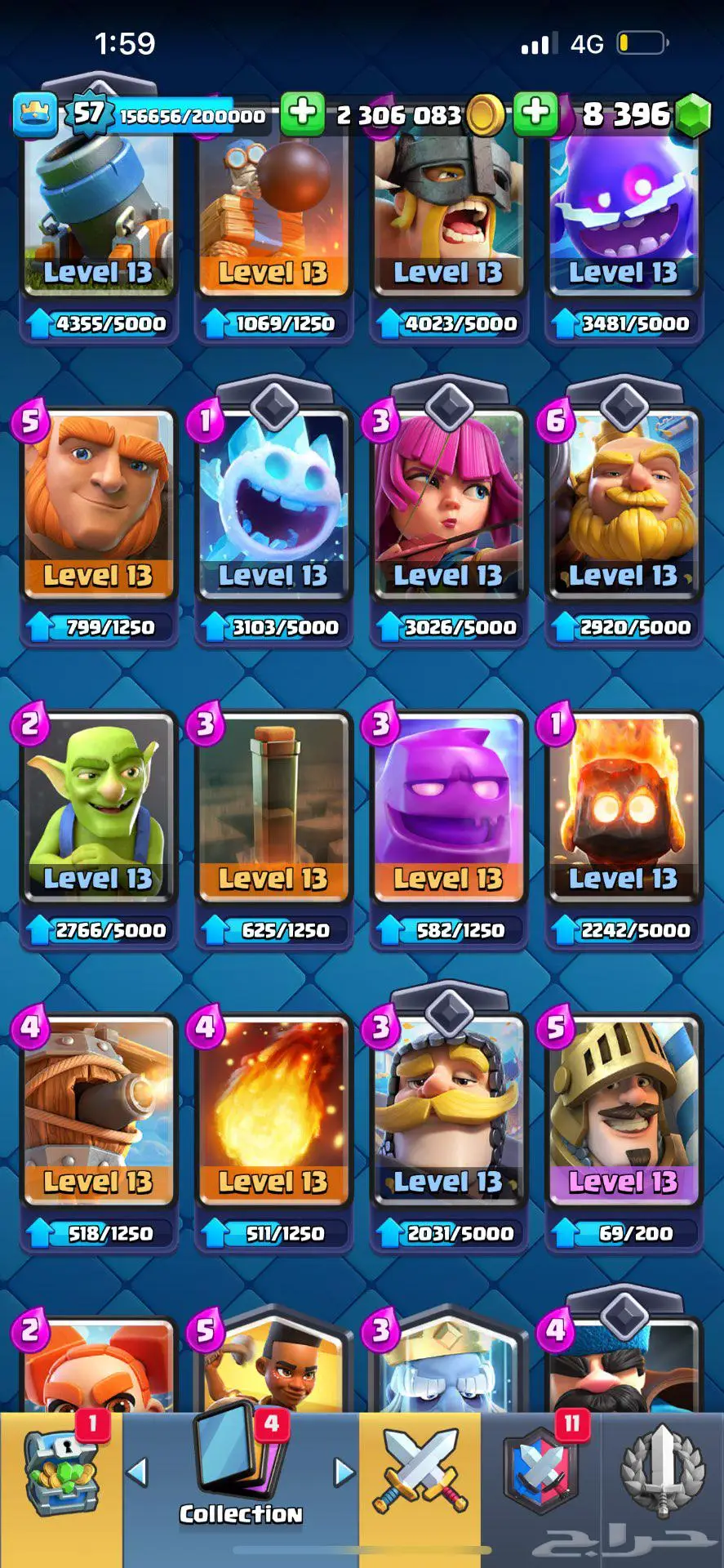Select the Fire Spirit card
This screenshot has height=1568, width=724.
point(624,808)
